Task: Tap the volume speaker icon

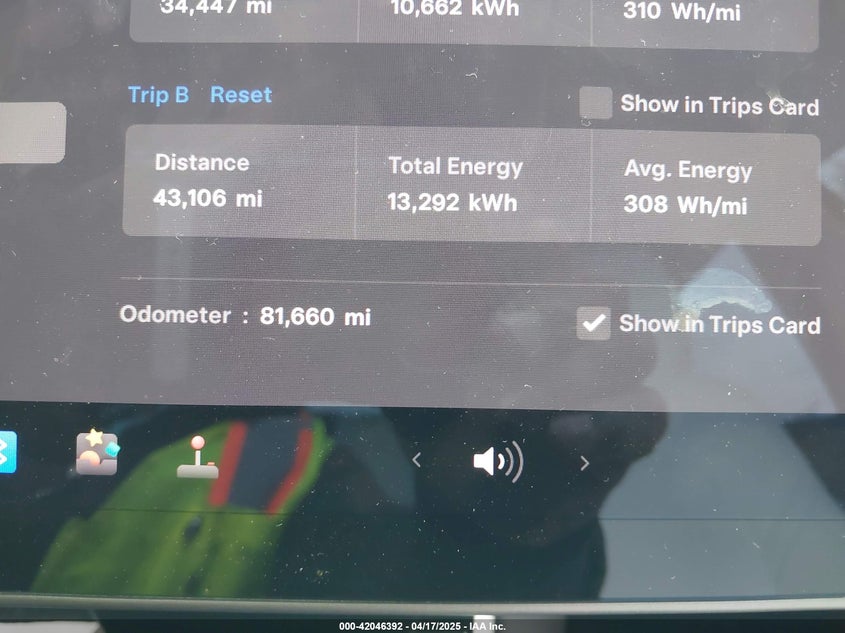Action: click(497, 462)
